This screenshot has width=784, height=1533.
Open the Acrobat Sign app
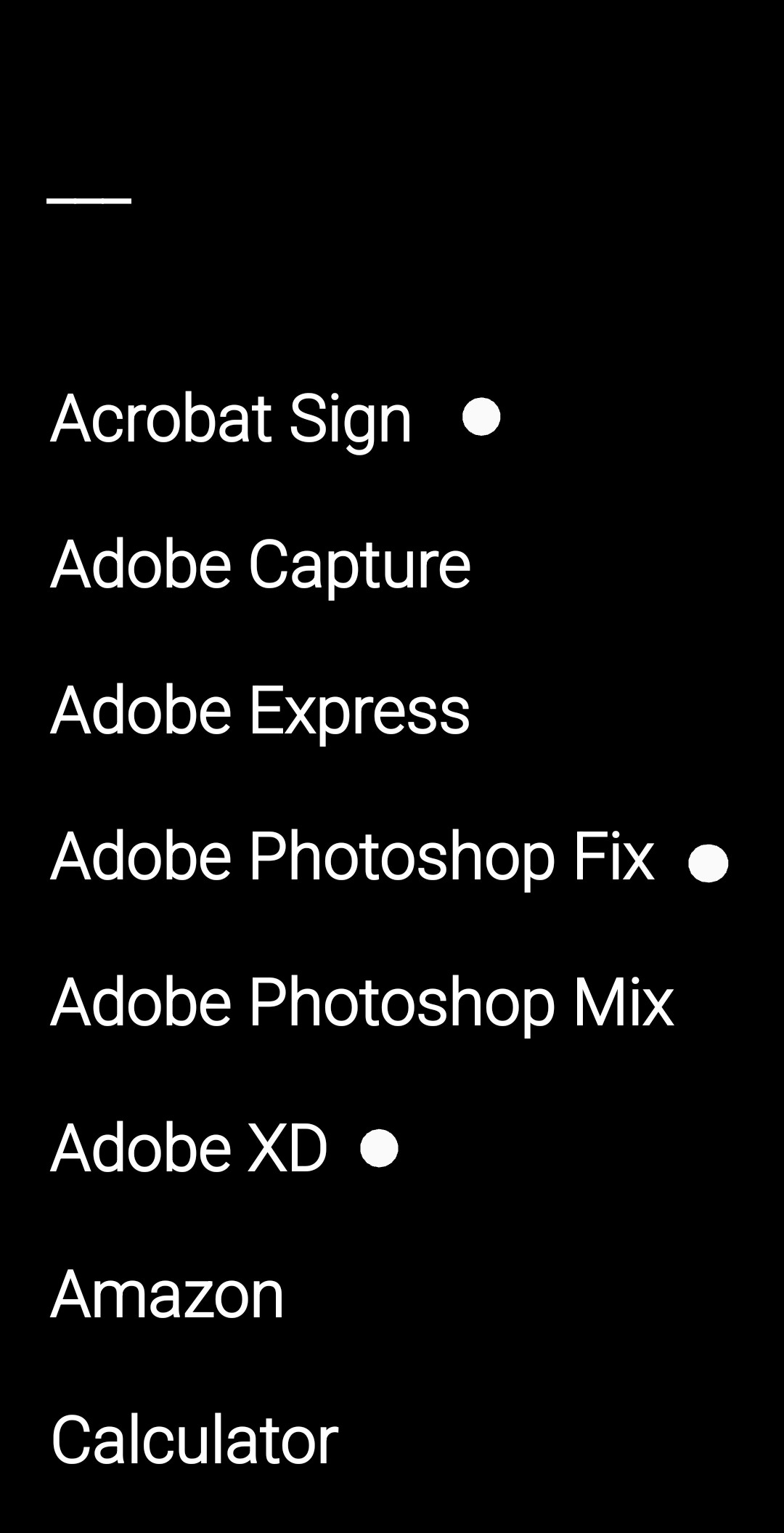point(231,419)
